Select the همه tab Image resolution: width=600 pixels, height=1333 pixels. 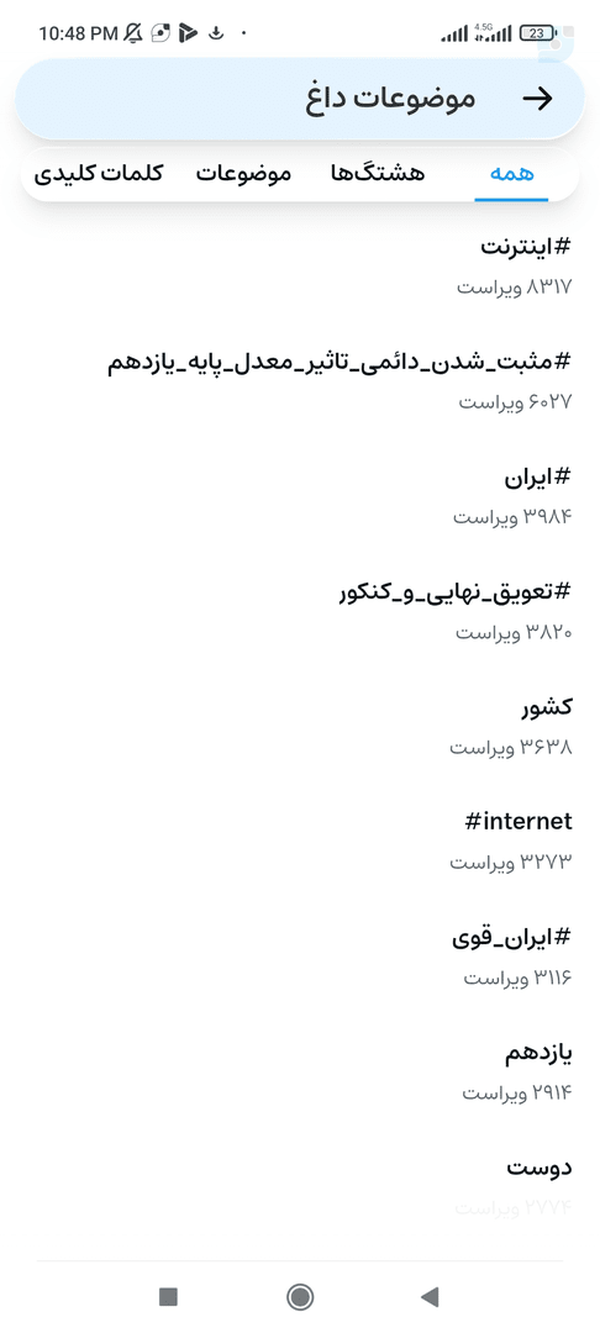point(511,174)
